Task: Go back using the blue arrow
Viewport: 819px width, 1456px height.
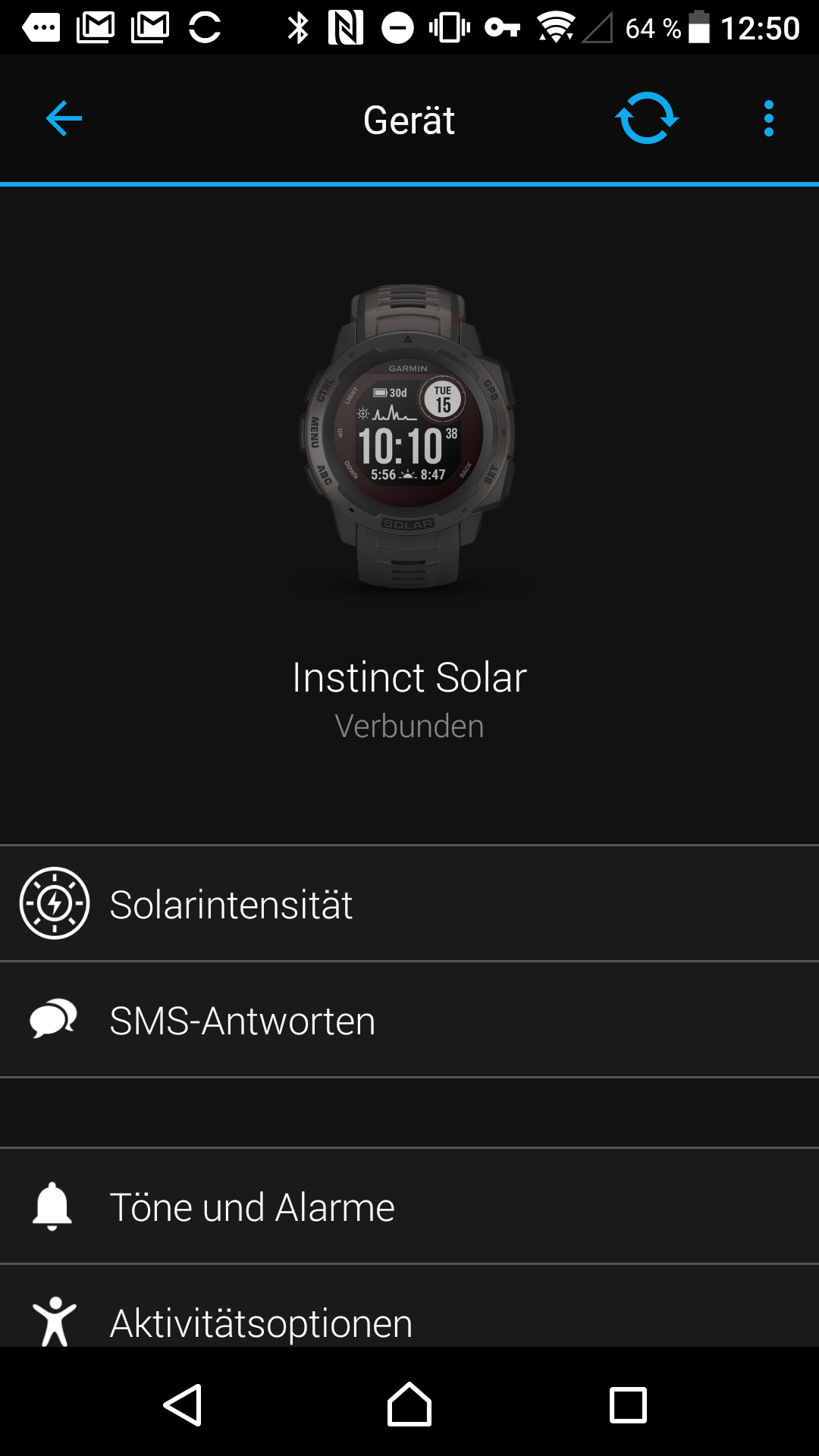Action: click(x=64, y=119)
